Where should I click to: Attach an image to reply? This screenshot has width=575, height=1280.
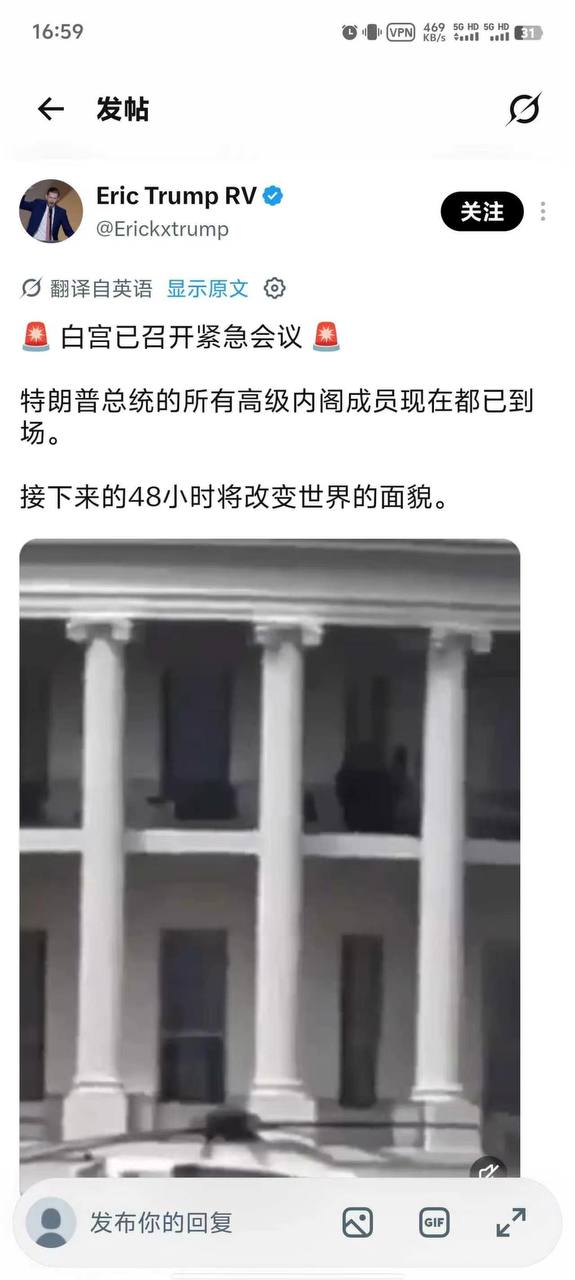(x=357, y=1222)
